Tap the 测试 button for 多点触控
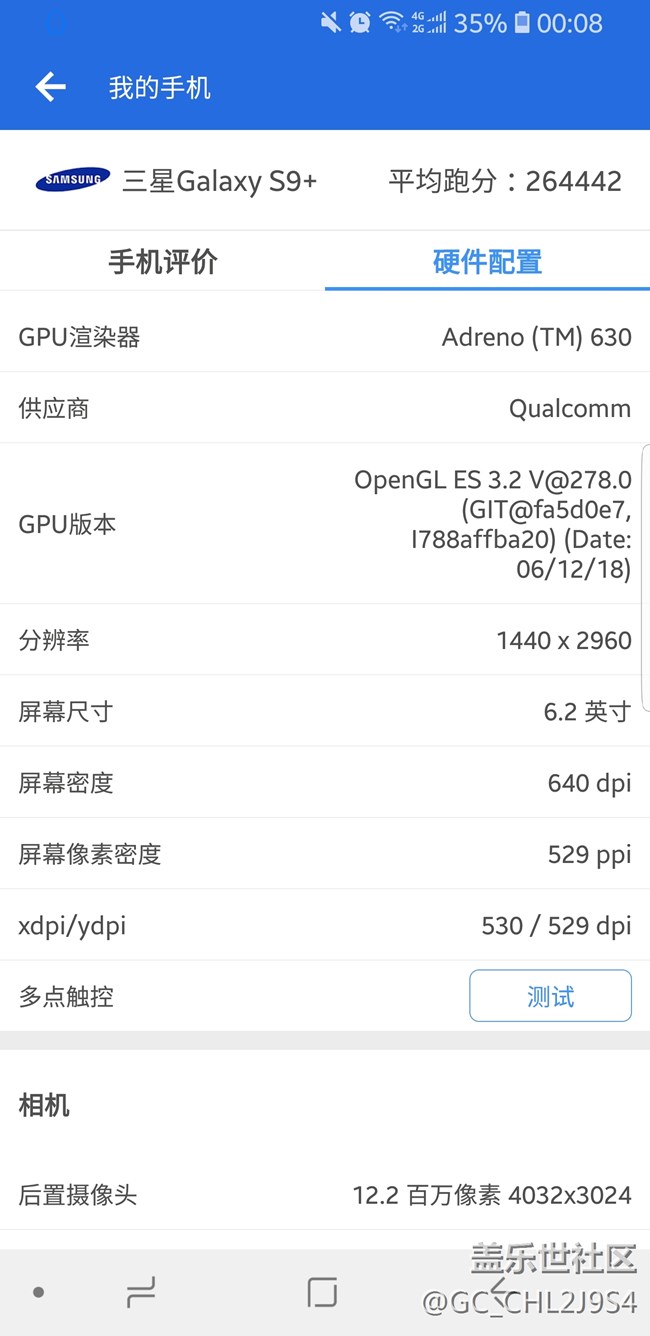Viewport: 650px width, 1336px height. coord(550,996)
